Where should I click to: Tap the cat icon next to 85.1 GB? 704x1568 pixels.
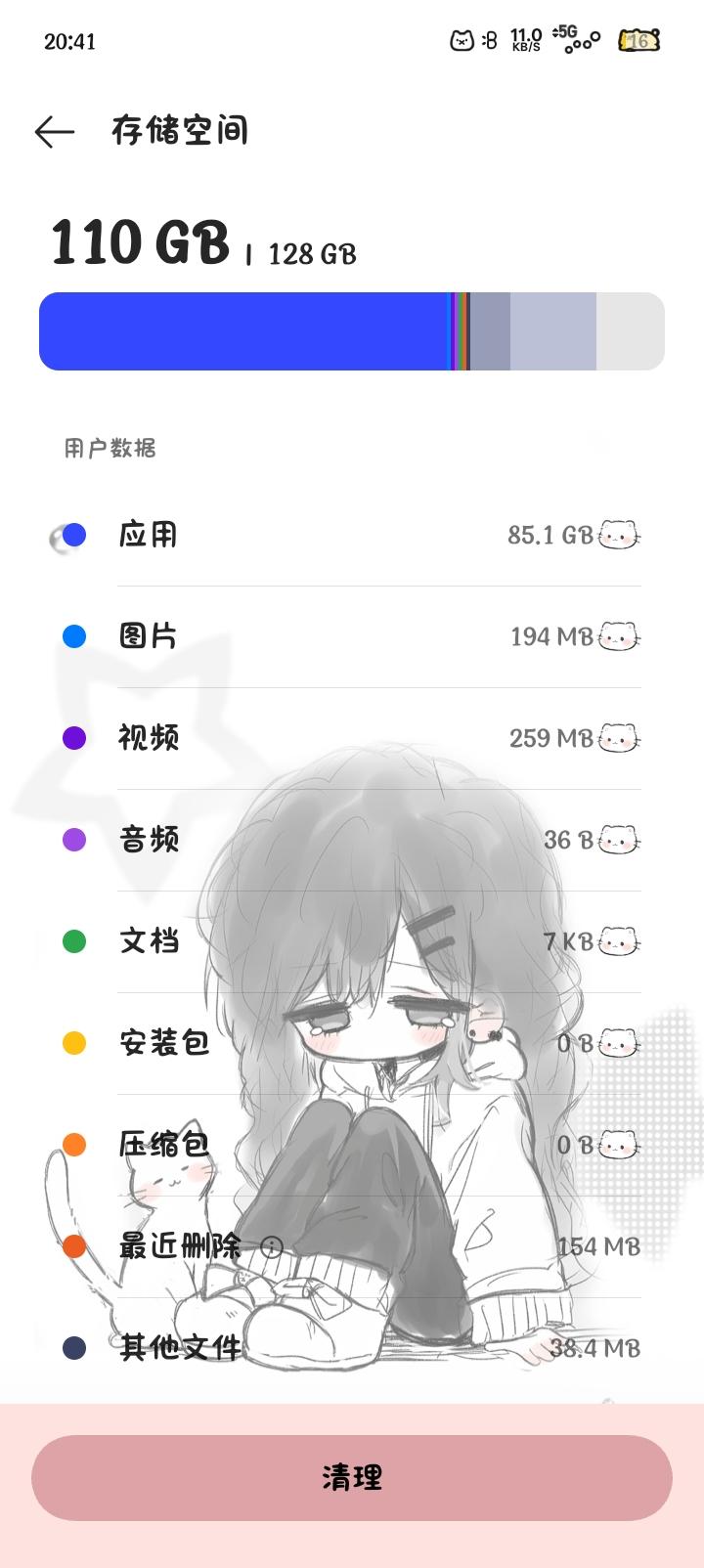[619, 535]
